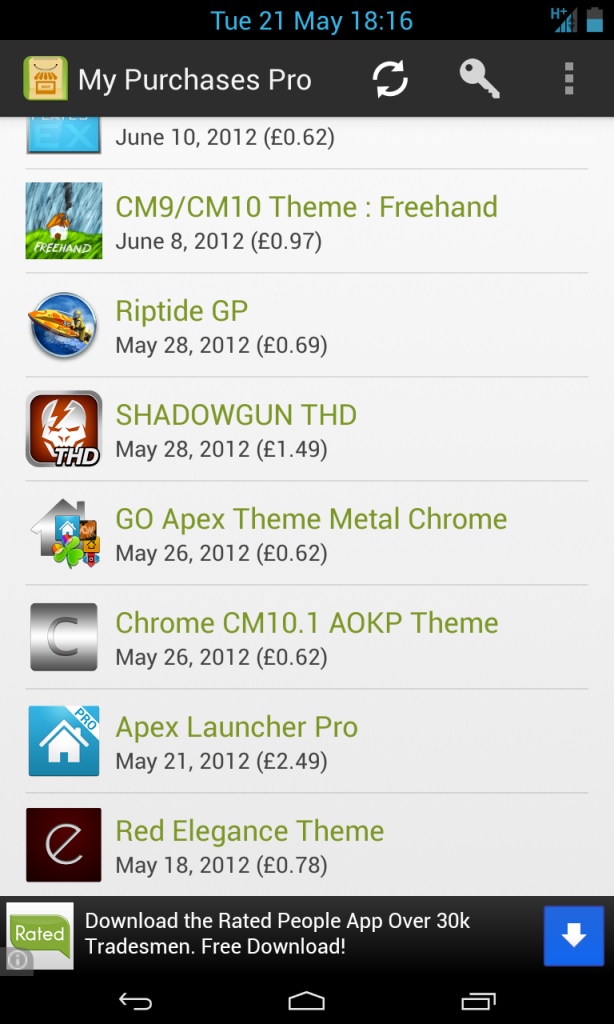Tap the blue download arrow on the ad
The height and width of the screenshot is (1024, 614).
[573, 936]
